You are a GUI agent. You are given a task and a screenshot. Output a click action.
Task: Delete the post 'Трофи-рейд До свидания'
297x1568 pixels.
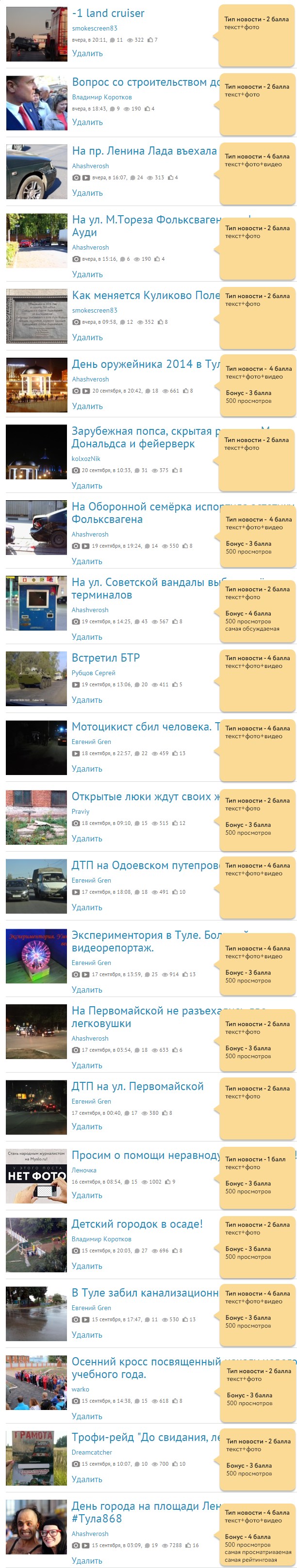click(86, 1479)
